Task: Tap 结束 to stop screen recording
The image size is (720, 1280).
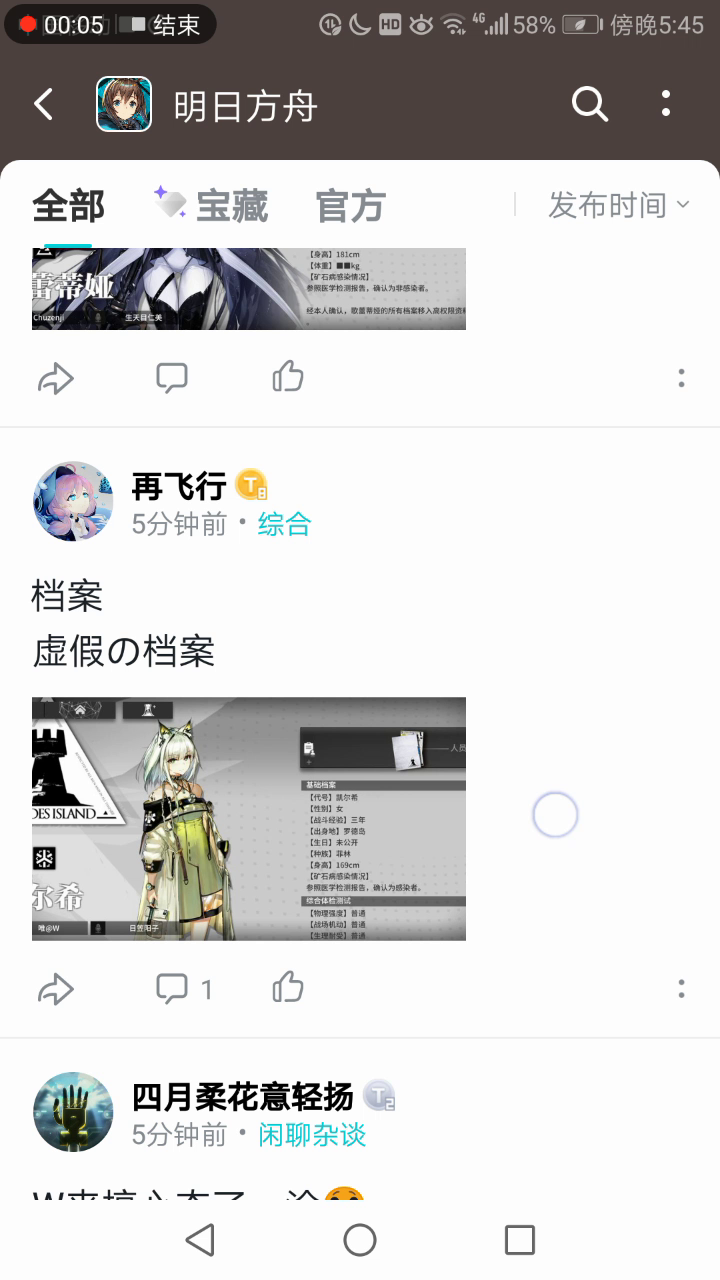Action: (176, 26)
